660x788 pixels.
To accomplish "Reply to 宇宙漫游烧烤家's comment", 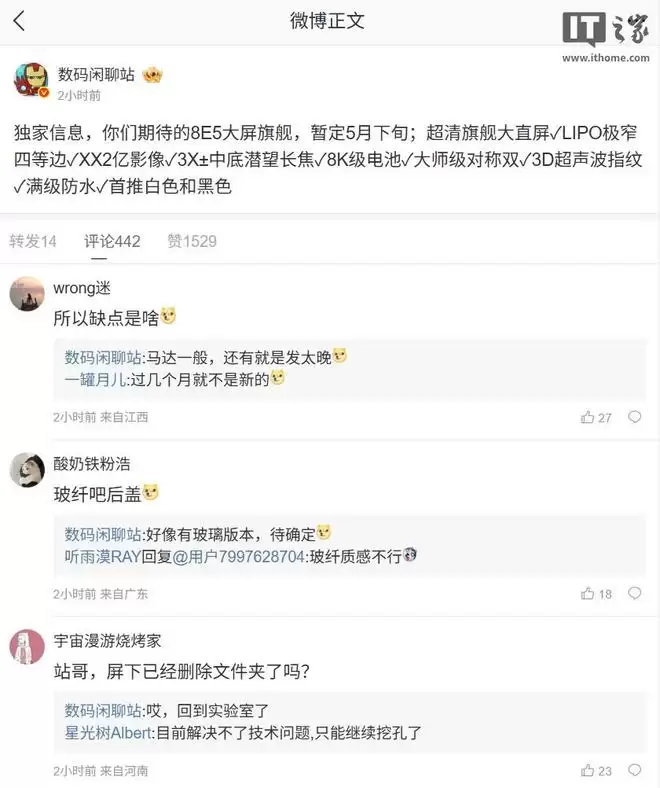I will (634, 771).
